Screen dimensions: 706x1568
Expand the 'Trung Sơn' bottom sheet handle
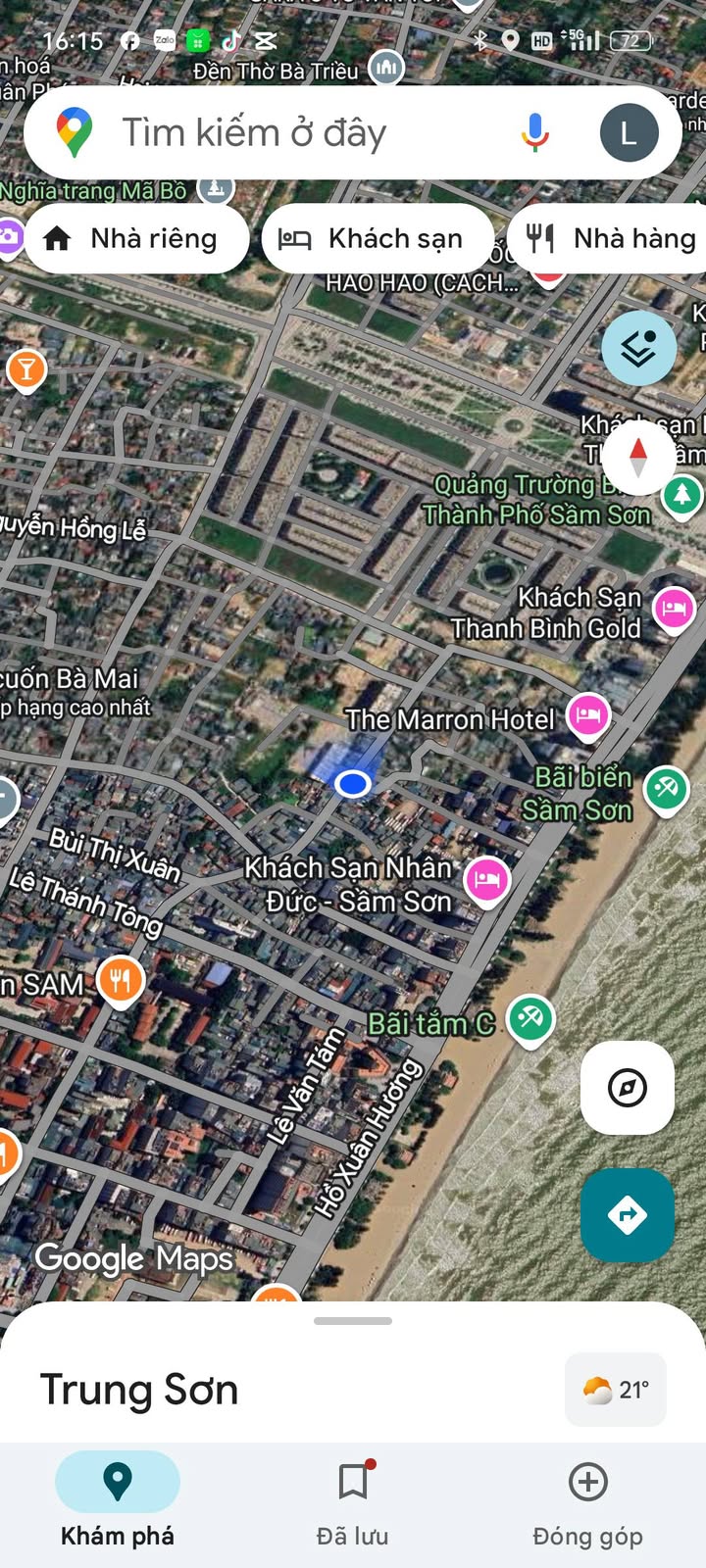coord(353,1321)
